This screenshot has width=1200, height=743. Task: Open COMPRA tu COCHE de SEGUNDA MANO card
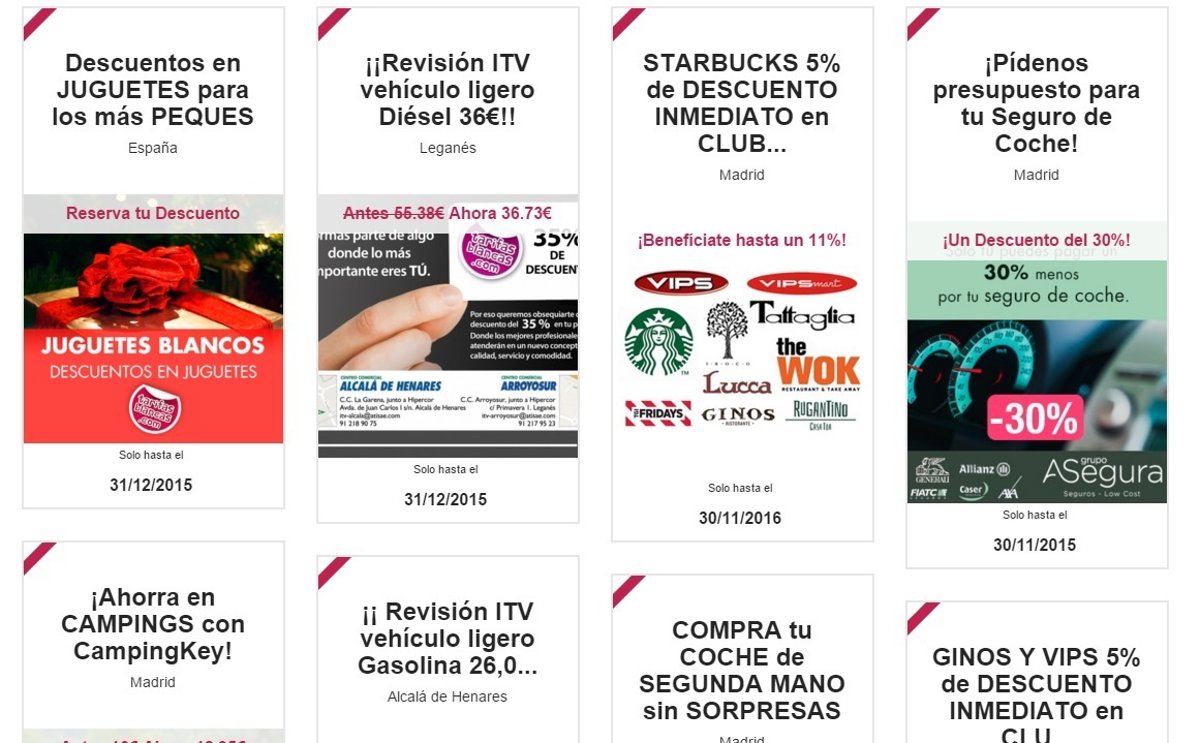click(741, 670)
